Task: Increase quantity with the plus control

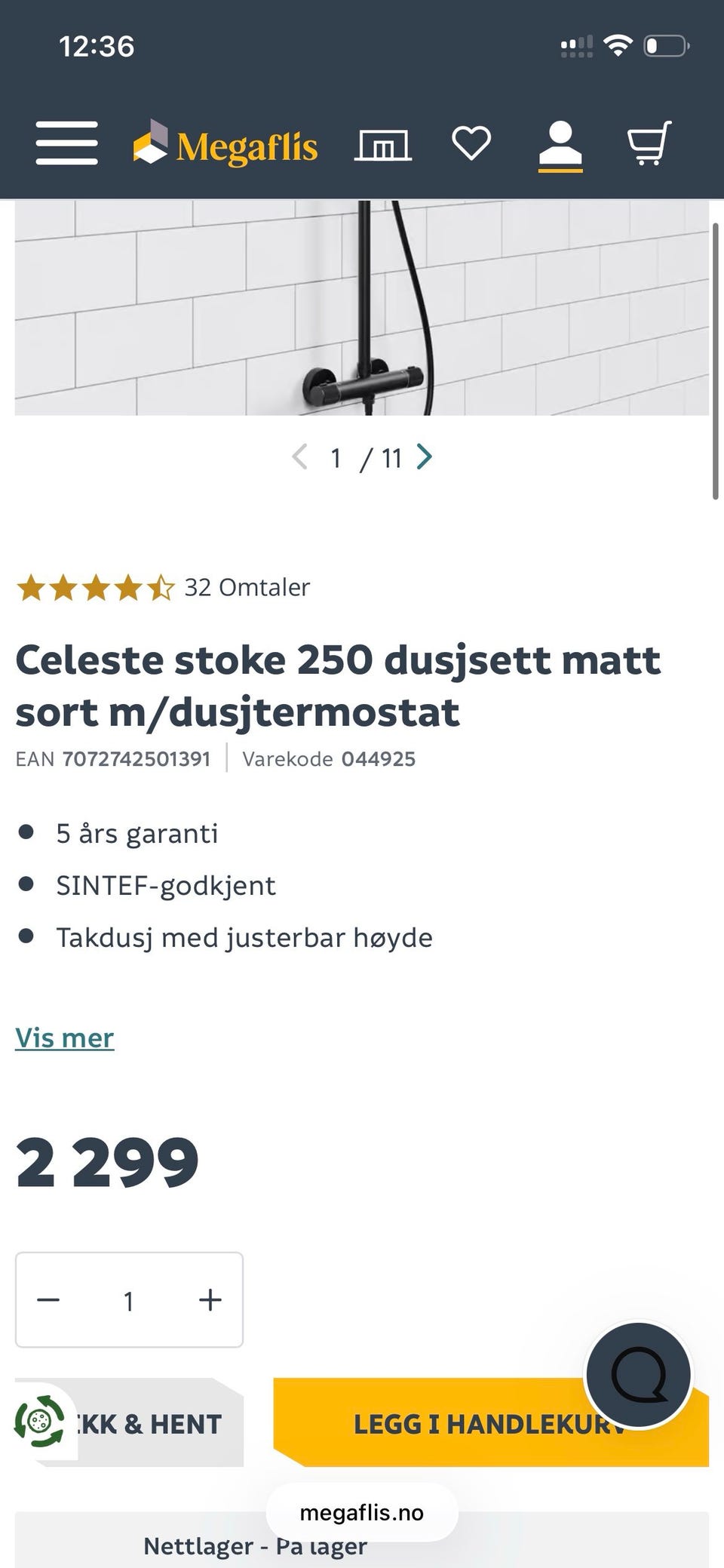Action: pyautogui.click(x=210, y=1299)
